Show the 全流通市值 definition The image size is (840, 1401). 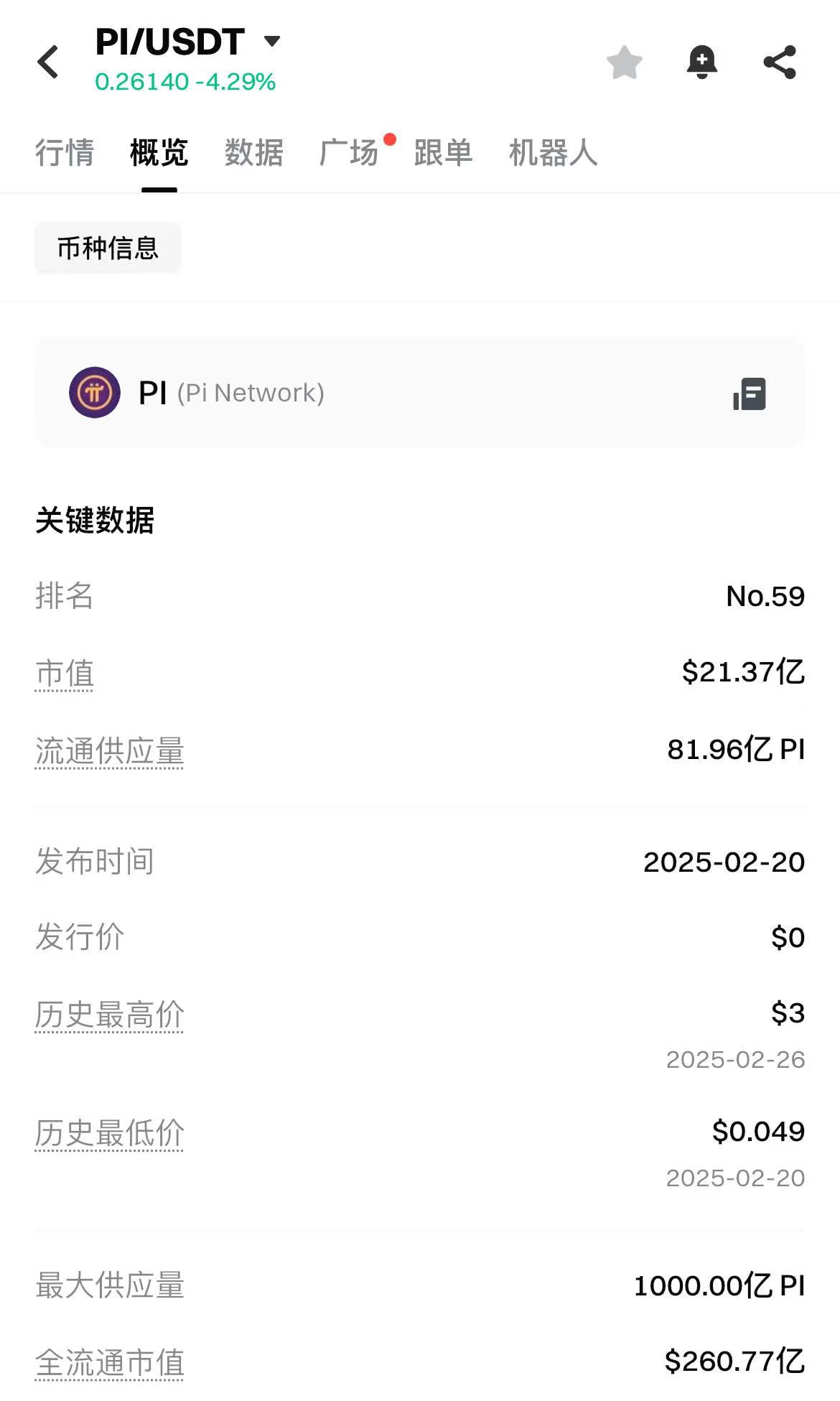click(x=109, y=1362)
